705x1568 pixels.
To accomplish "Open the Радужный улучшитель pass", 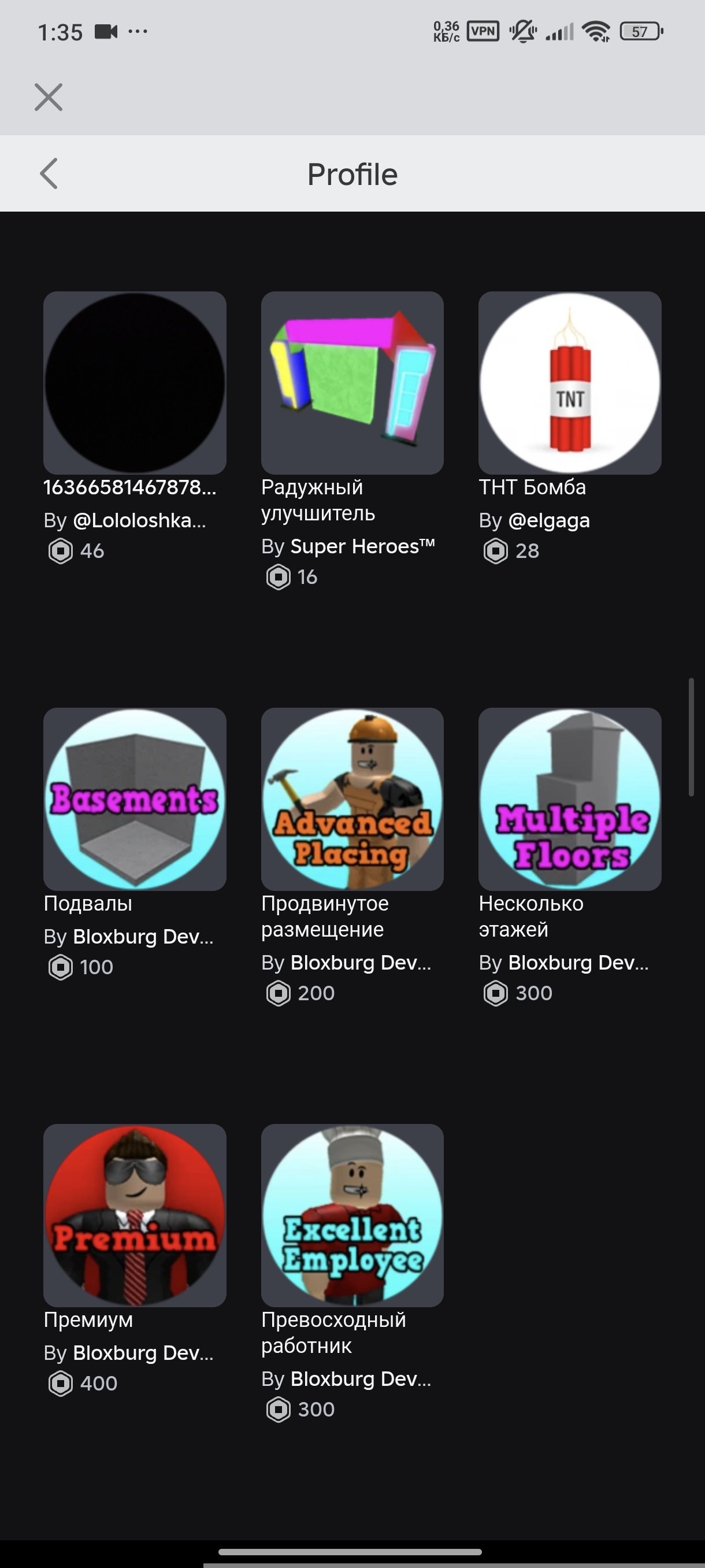I will pos(352,383).
